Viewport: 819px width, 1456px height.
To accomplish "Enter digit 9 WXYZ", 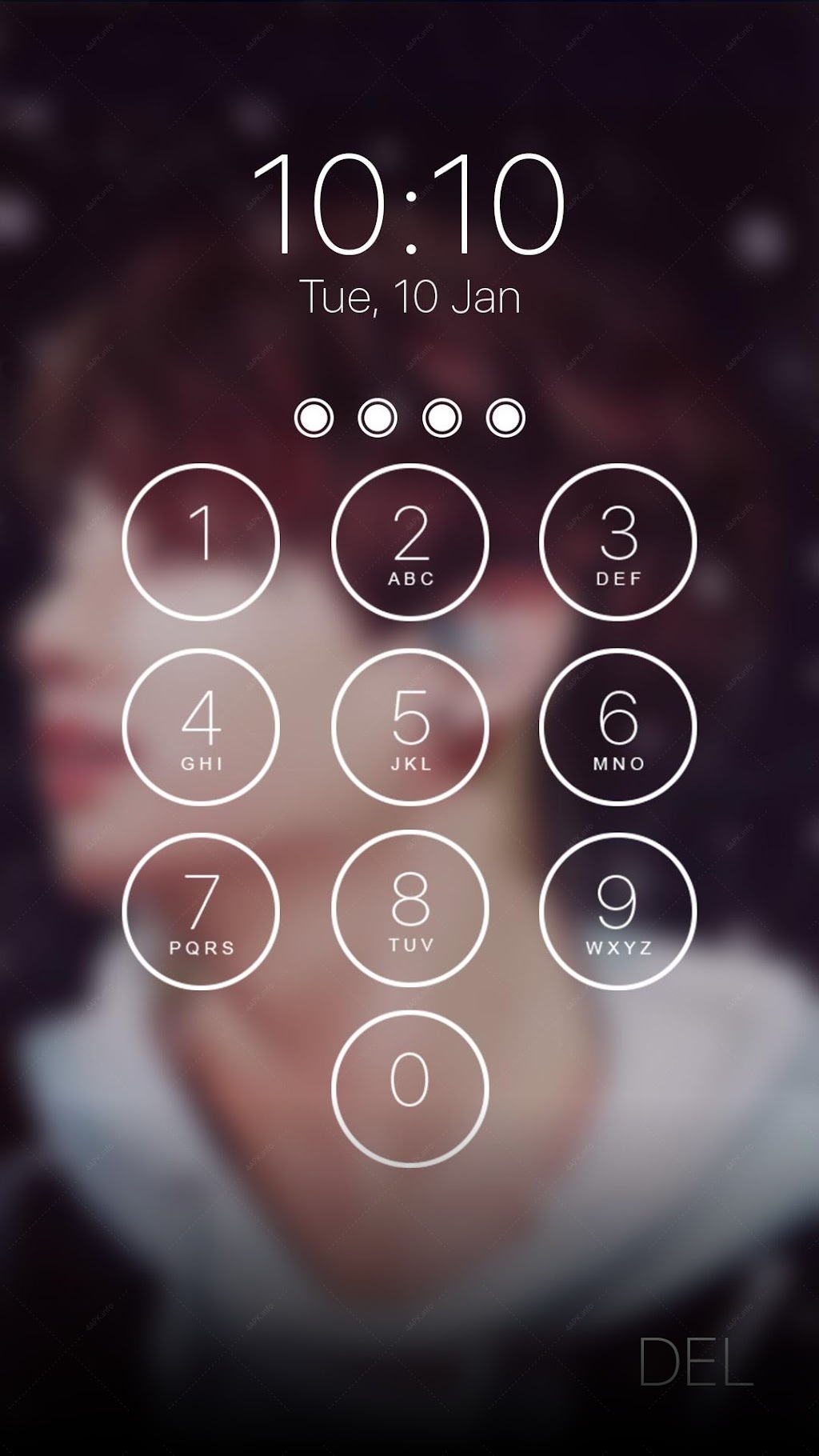I will click(618, 911).
